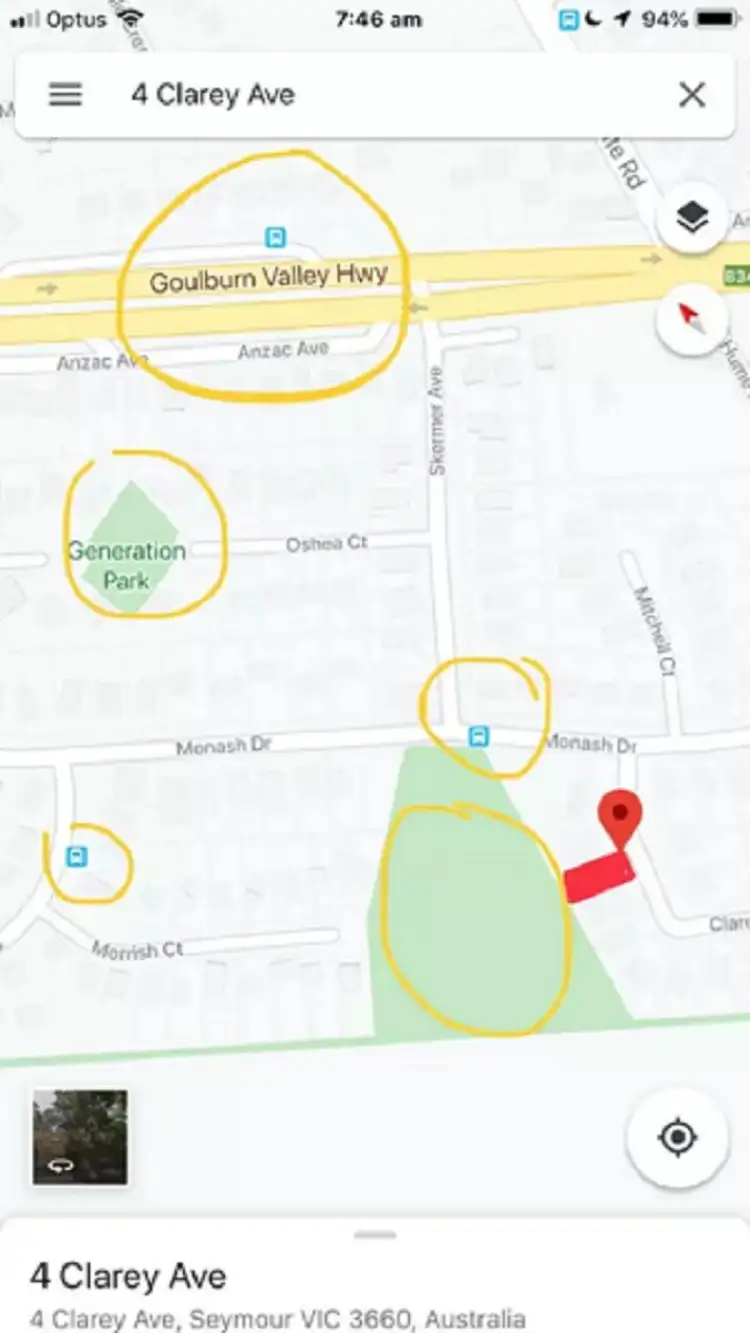Screen dimensions: 750x1333
Task: Open the Street View thumbnail
Action: pyautogui.click(x=80, y=1137)
